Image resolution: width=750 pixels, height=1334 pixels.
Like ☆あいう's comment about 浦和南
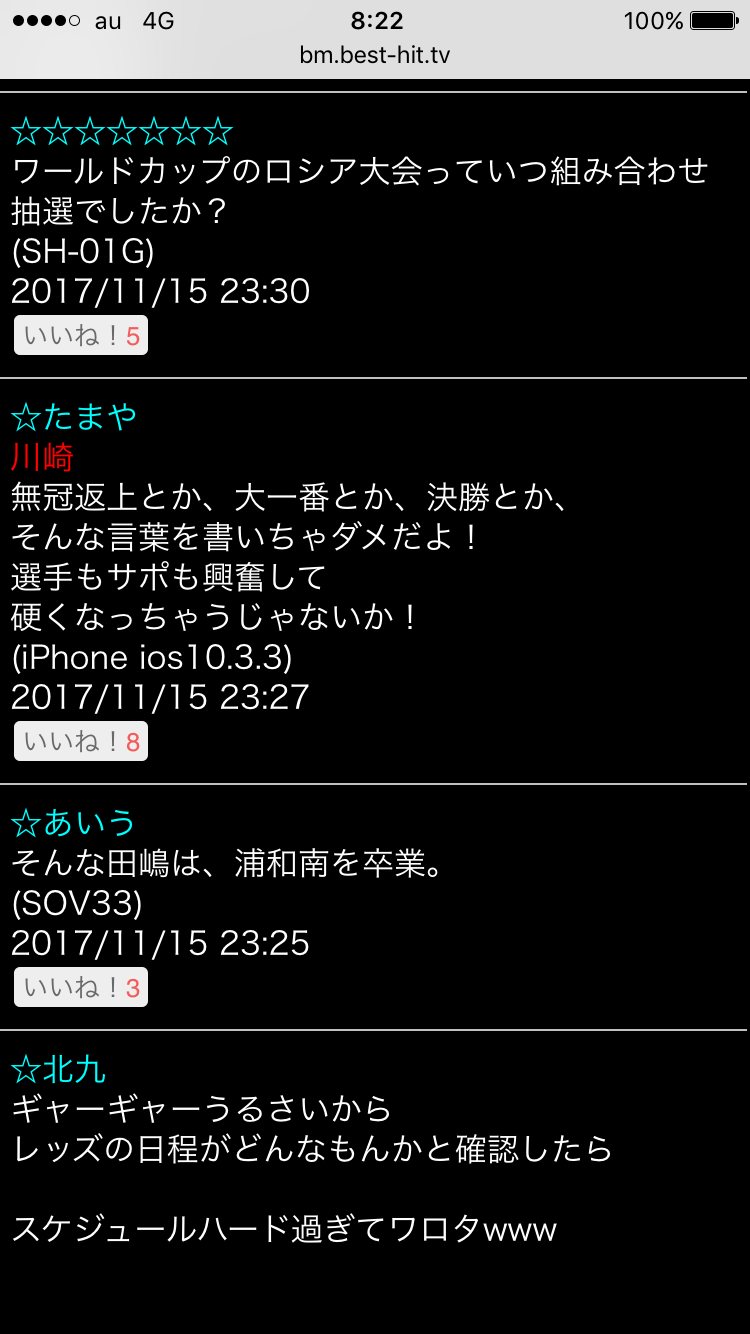point(81,988)
